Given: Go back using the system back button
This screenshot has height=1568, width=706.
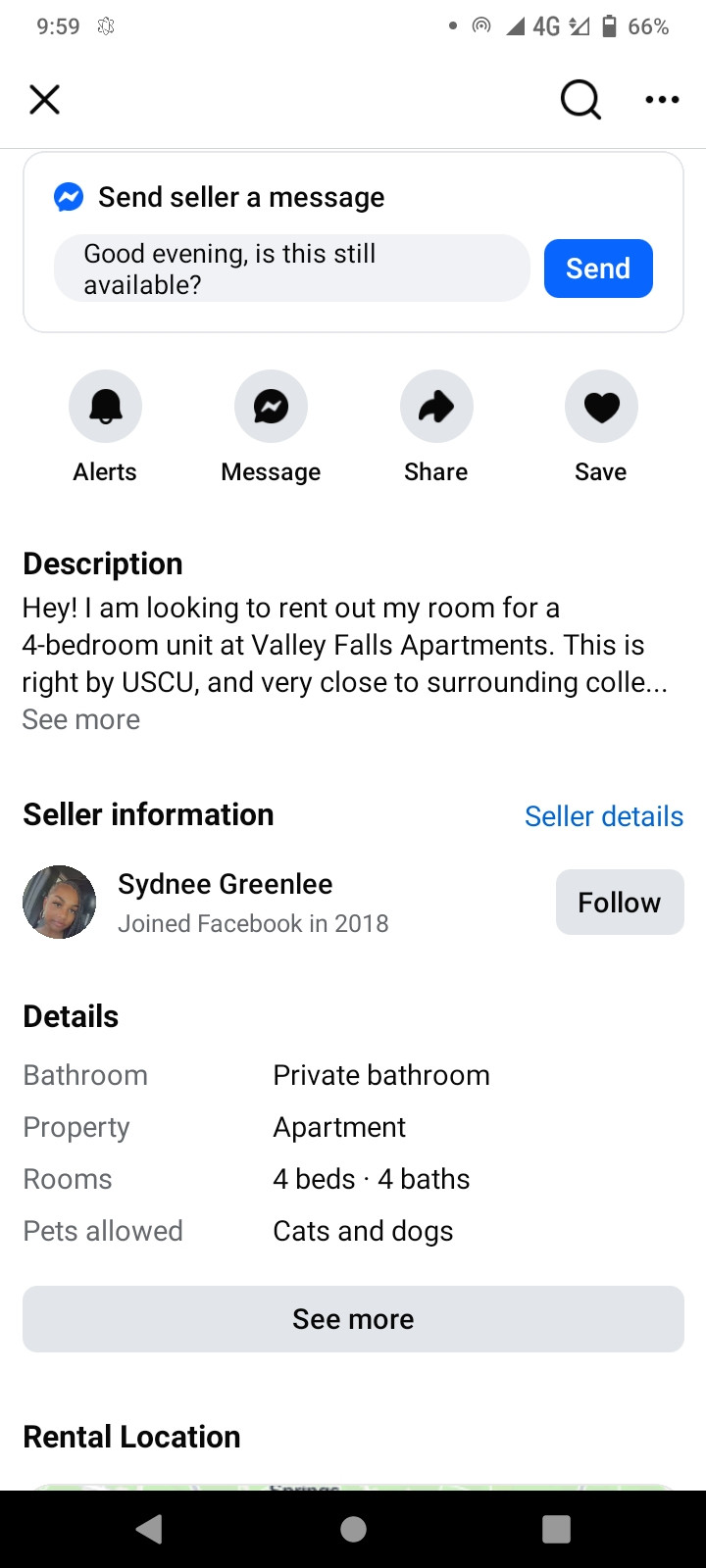Looking at the screenshot, I should tap(149, 1529).
